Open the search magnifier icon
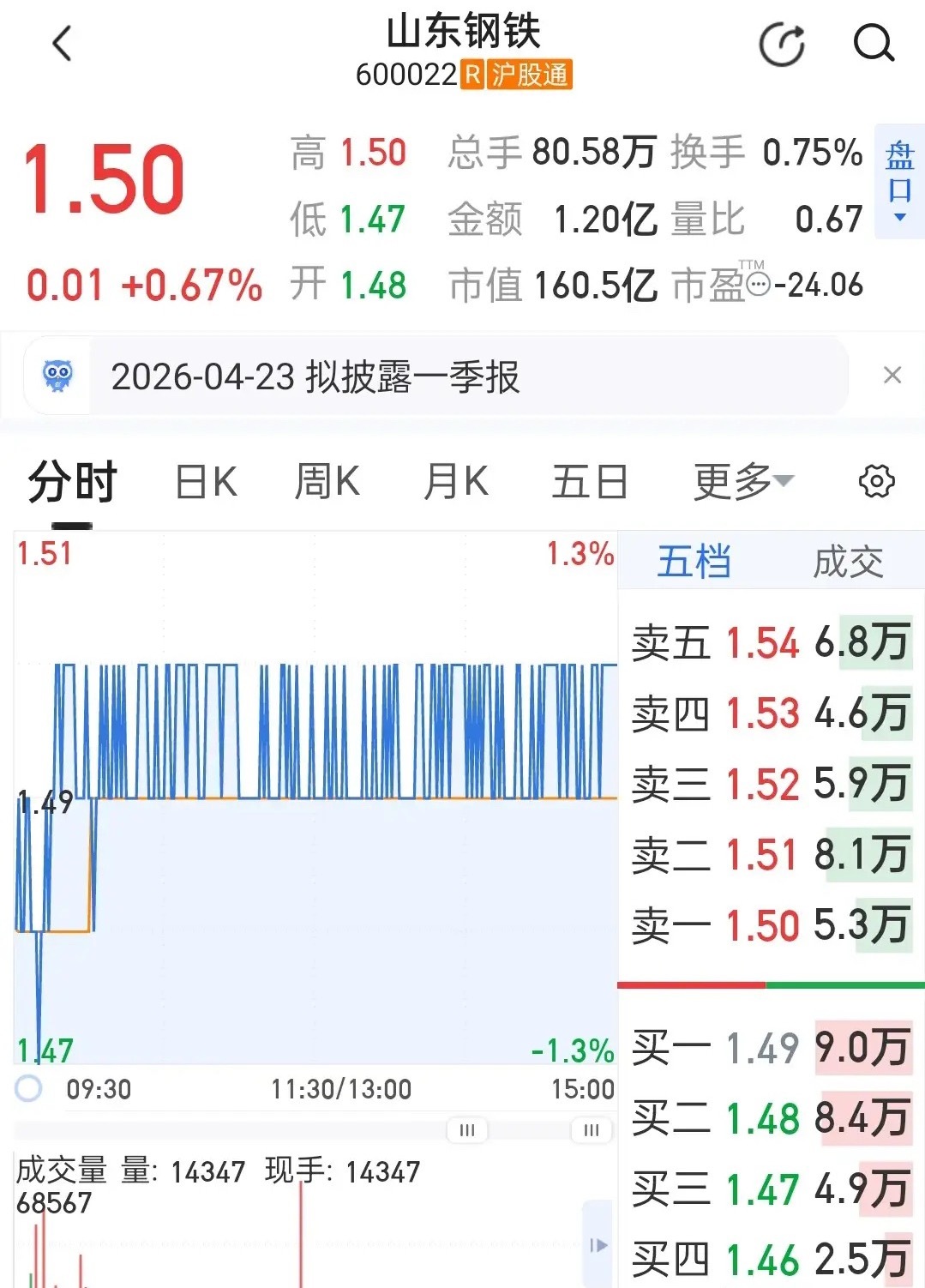Screen dimensions: 925x1288 pos(873,43)
